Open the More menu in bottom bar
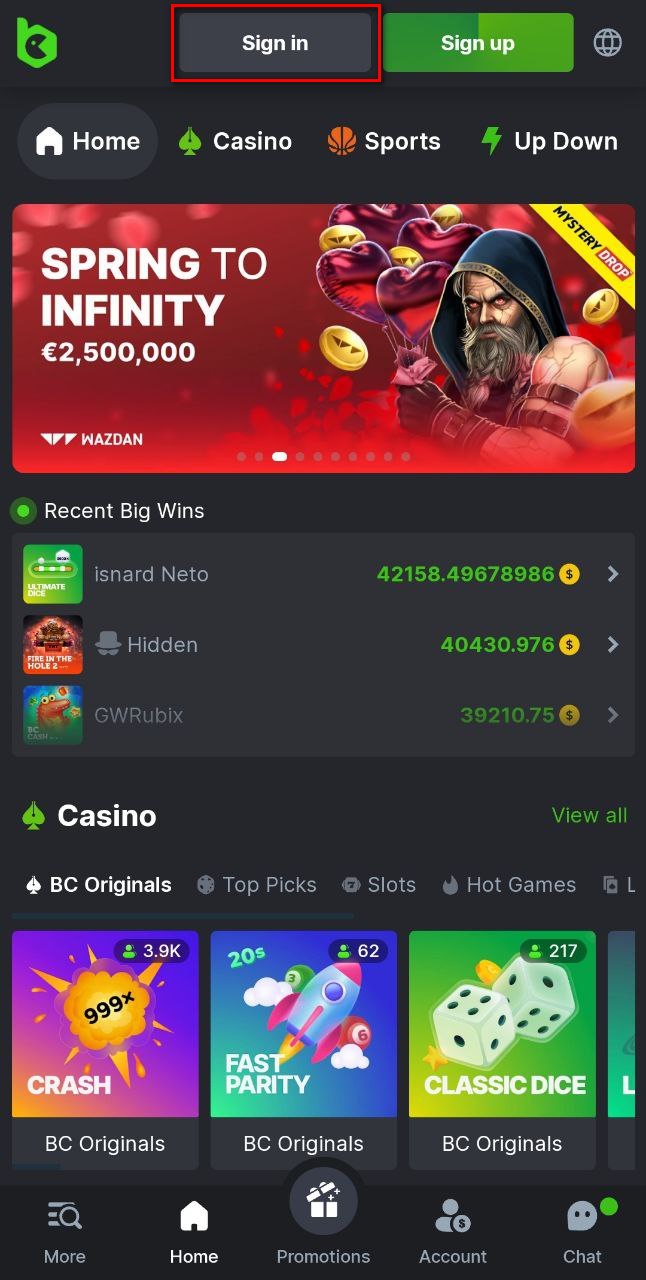Screen dimensions: 646x1280 65,1232
